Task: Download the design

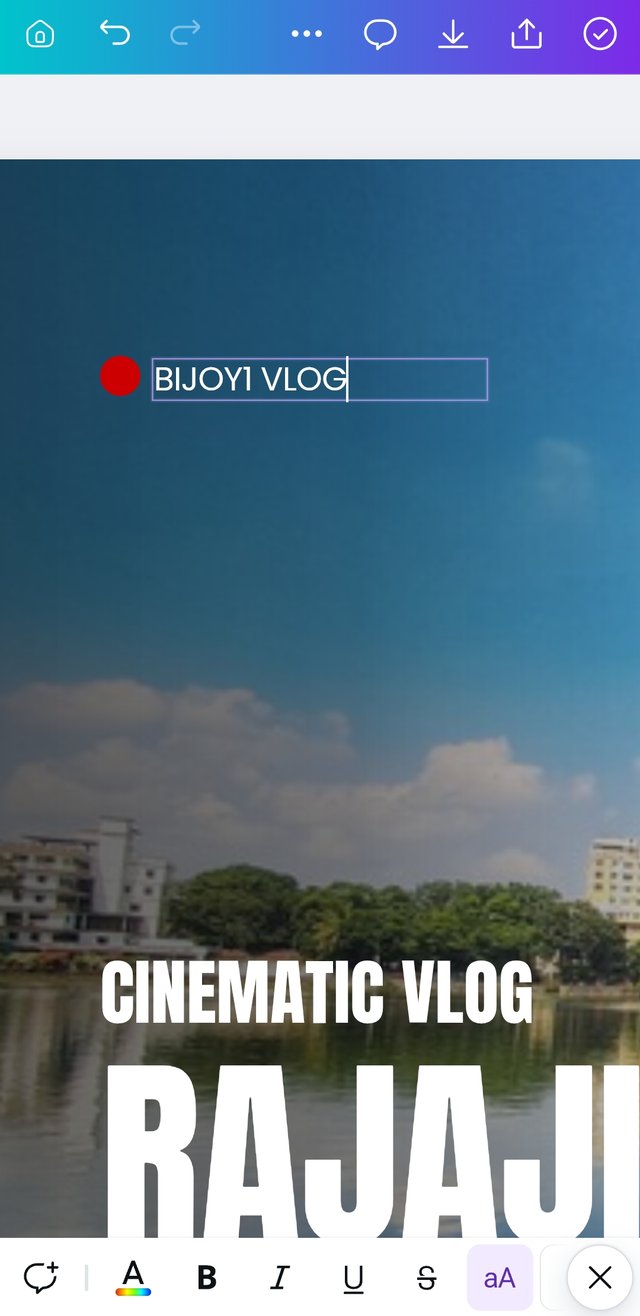Action: tap(453, 35)
